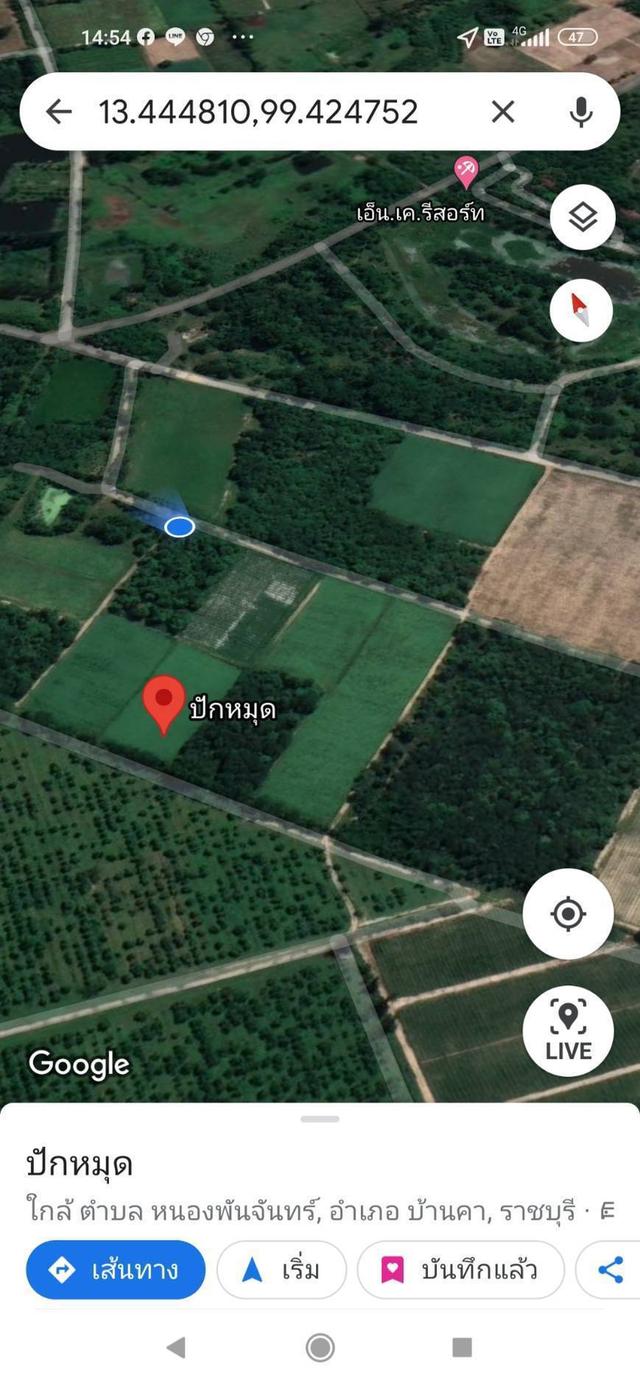The height and width of the screenshot is (1386, 640).
Task: Edit the coordinates search field
Action: point(260,112)
